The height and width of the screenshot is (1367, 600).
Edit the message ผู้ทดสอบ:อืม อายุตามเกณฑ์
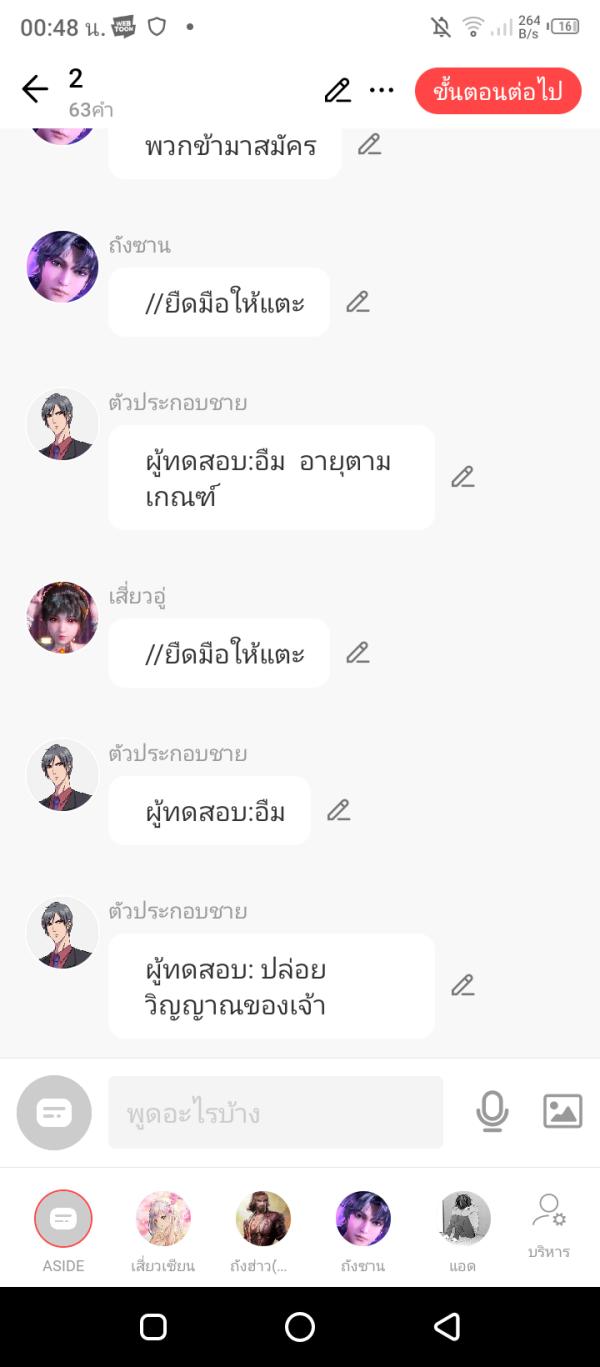coord(462,477)
